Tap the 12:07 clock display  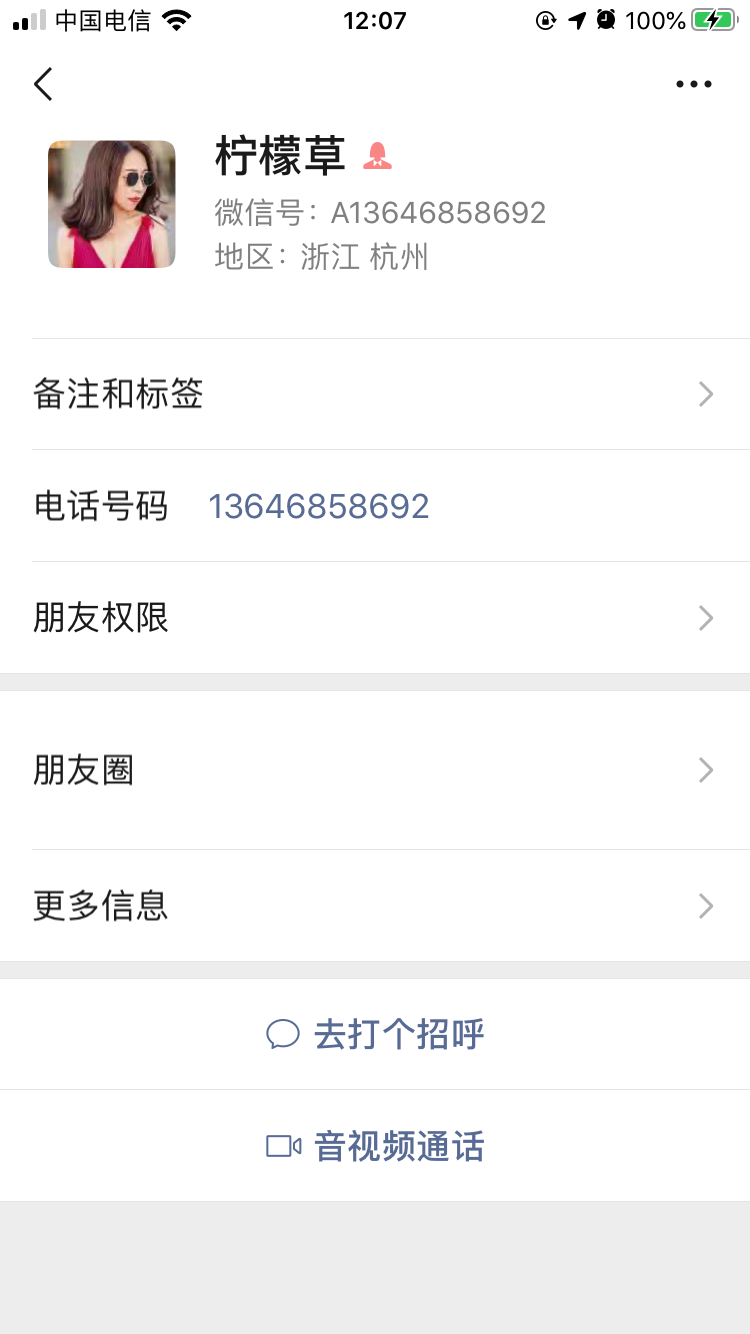coord(375,20)
